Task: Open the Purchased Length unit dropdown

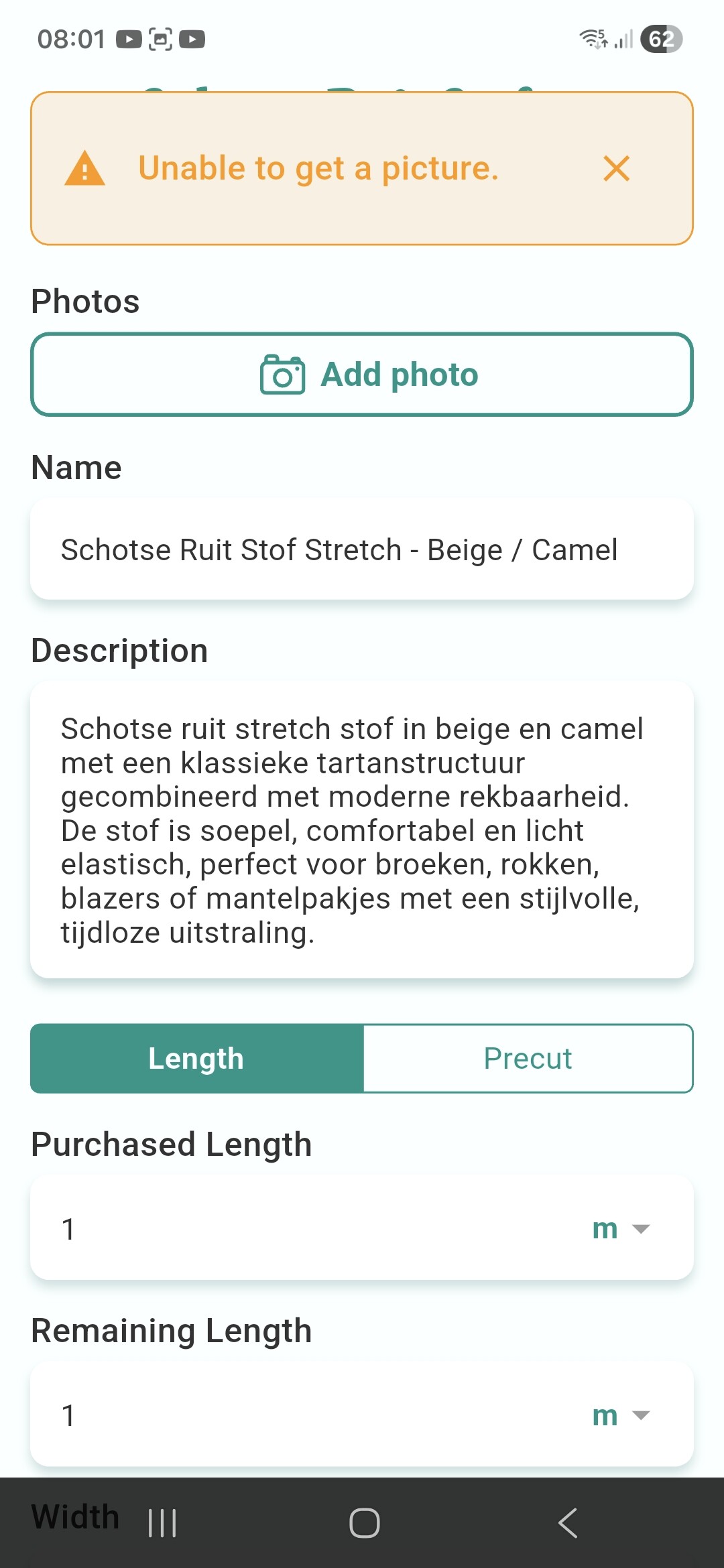Action: point(621,1229)
